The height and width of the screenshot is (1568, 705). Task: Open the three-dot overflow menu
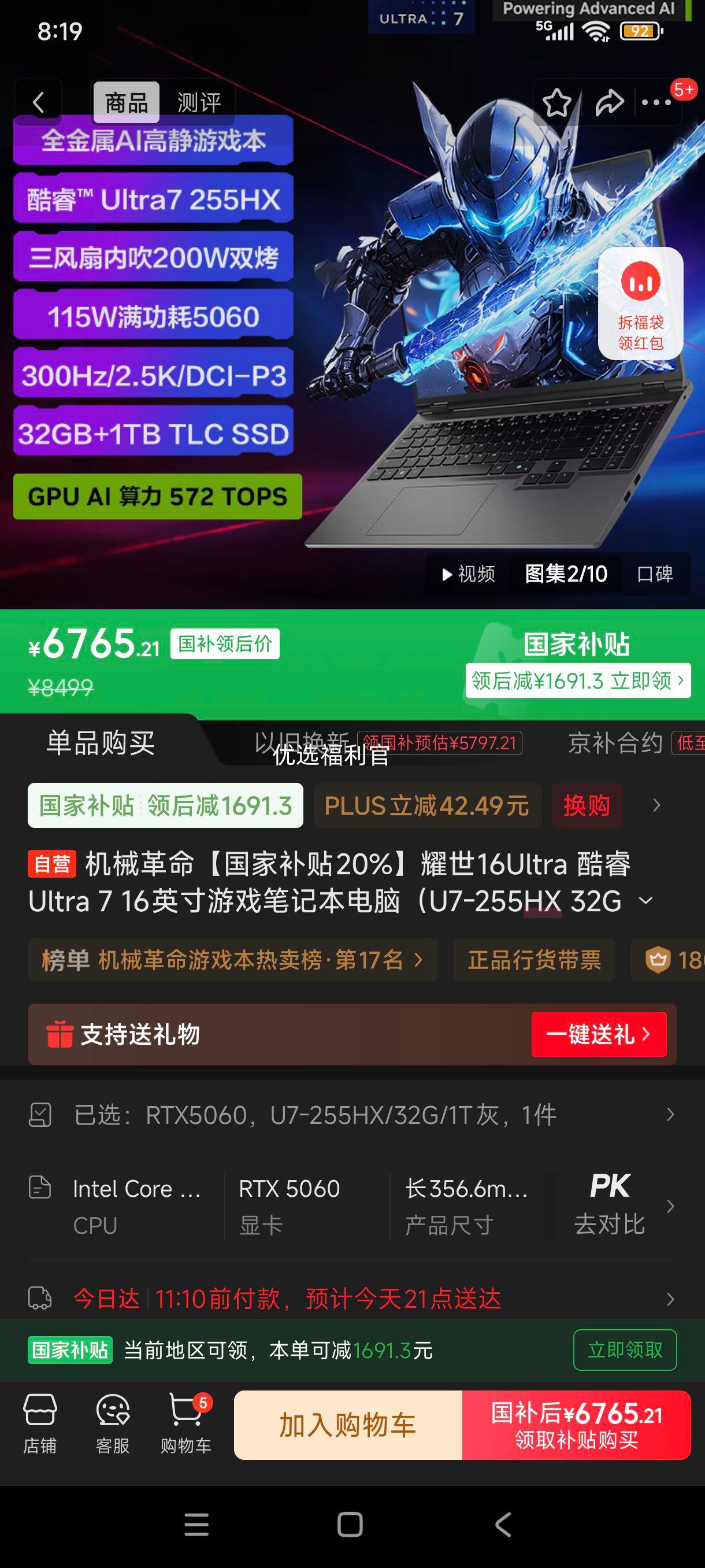pos(656,102)
